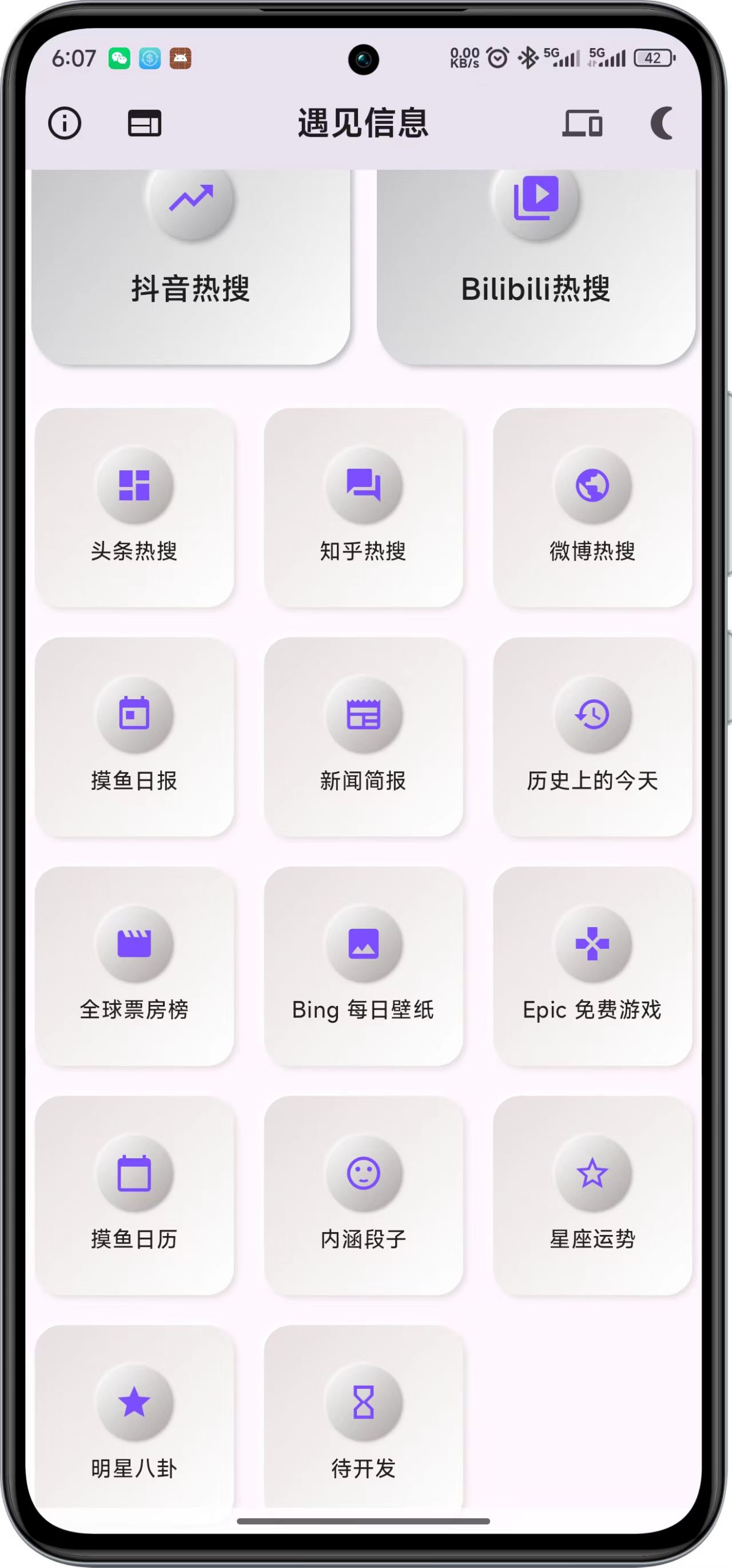The image size is (732, 1568).
Task: Tap the layout switcher beside the info icon
Action: (145, 123)
